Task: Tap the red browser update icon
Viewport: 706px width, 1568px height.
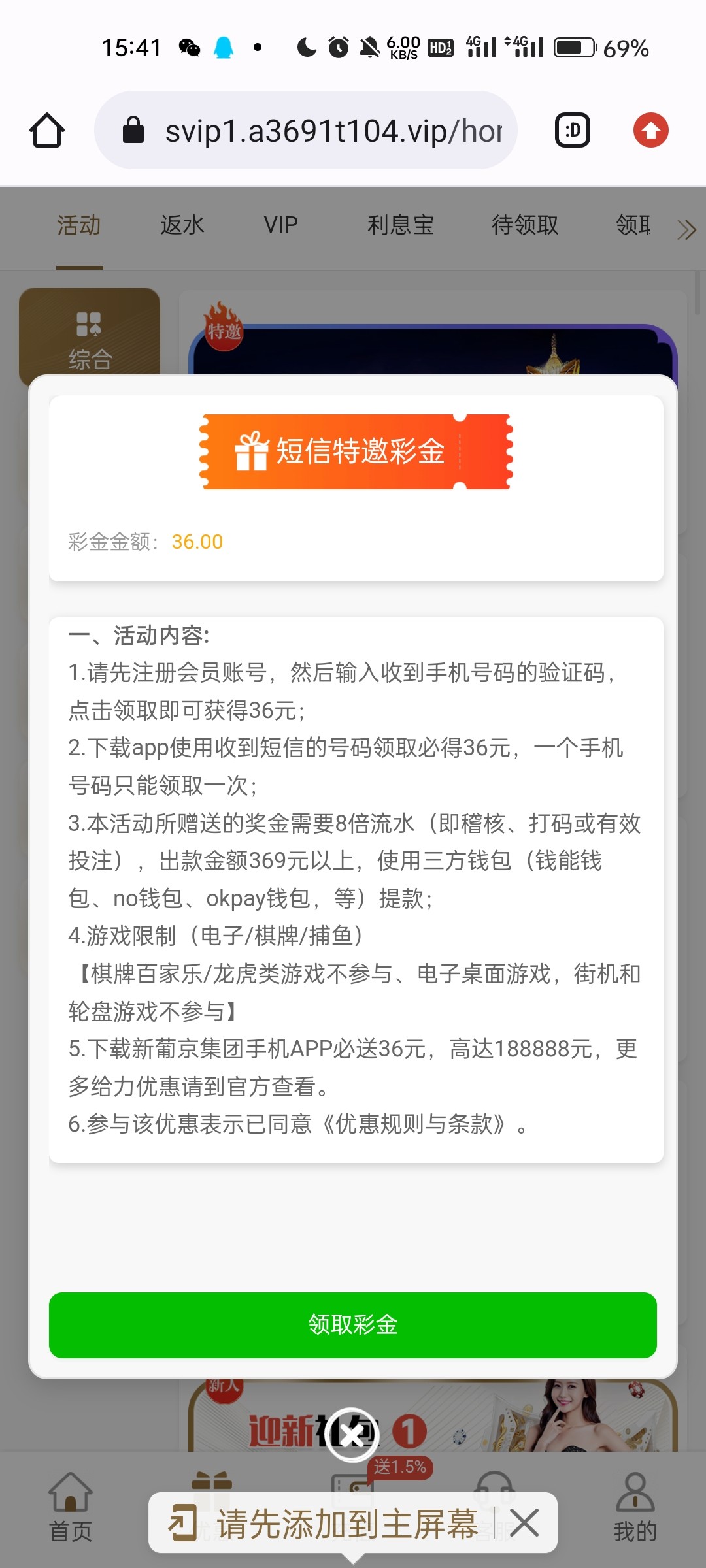Action: coord(650,130)
